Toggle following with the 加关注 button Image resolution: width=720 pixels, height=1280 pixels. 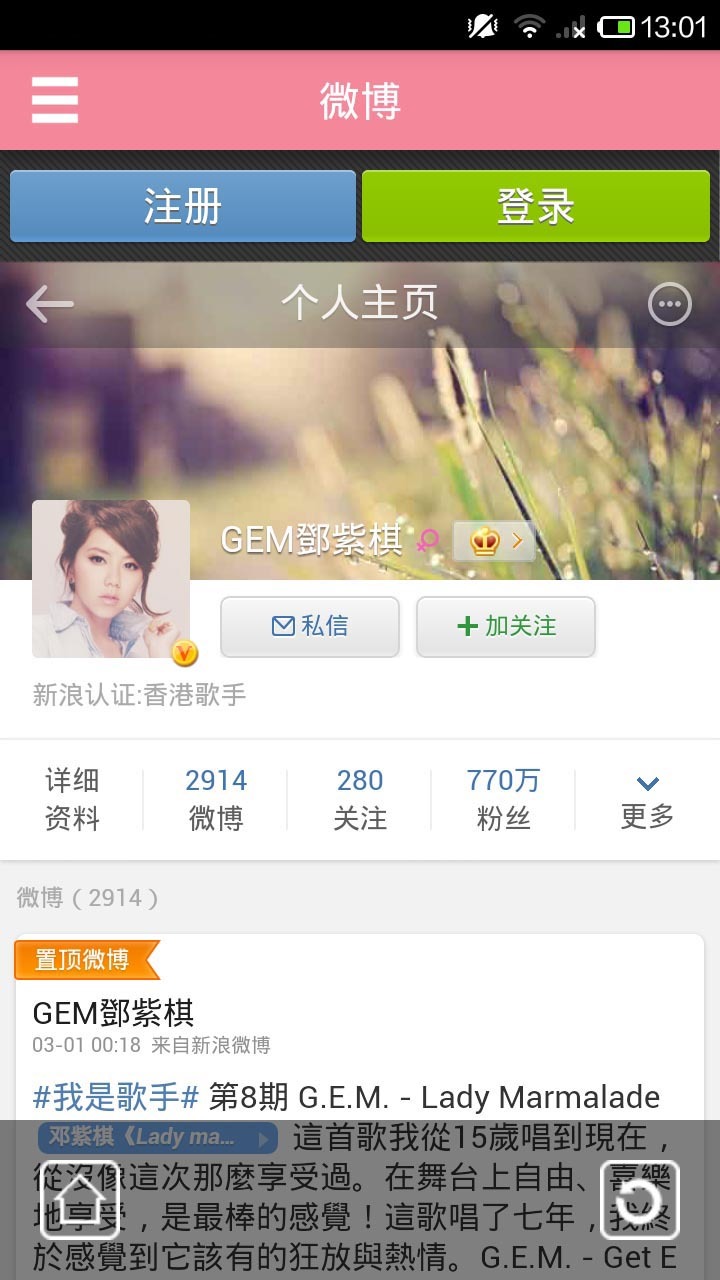[x=506, y=627]
